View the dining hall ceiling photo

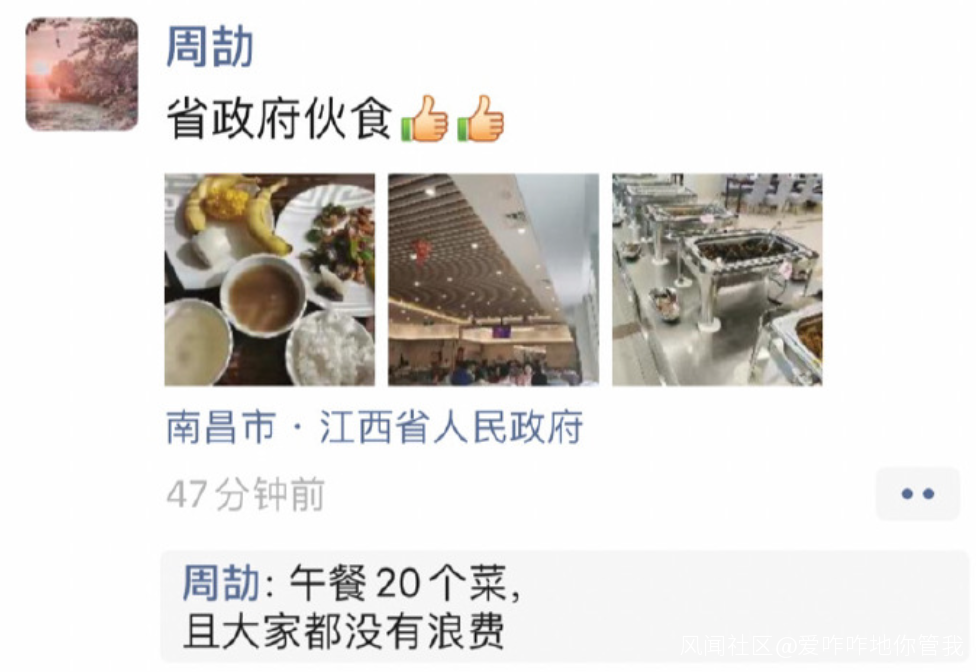[494, 279]
